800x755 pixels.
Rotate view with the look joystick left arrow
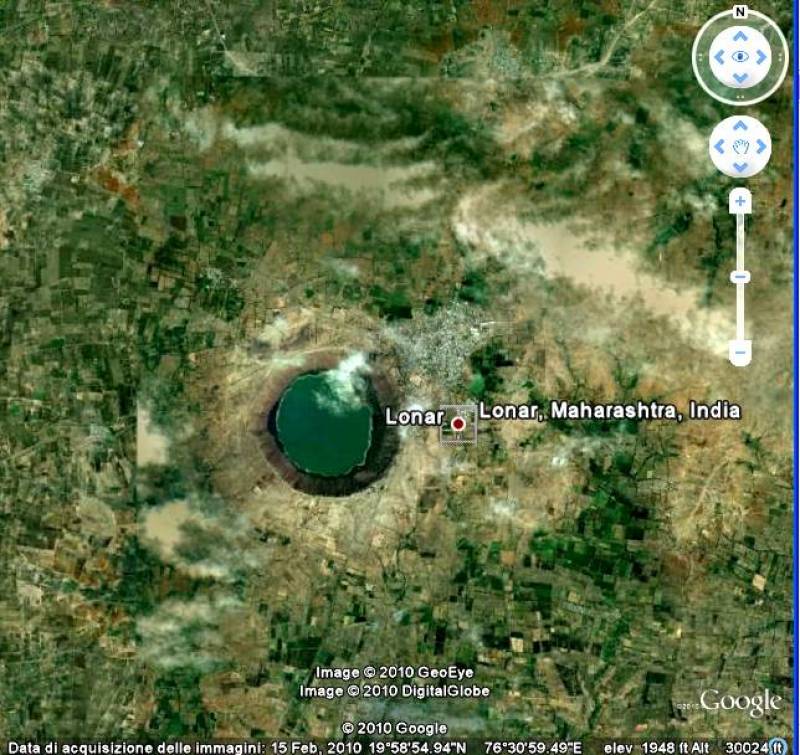tap(719, 57)
